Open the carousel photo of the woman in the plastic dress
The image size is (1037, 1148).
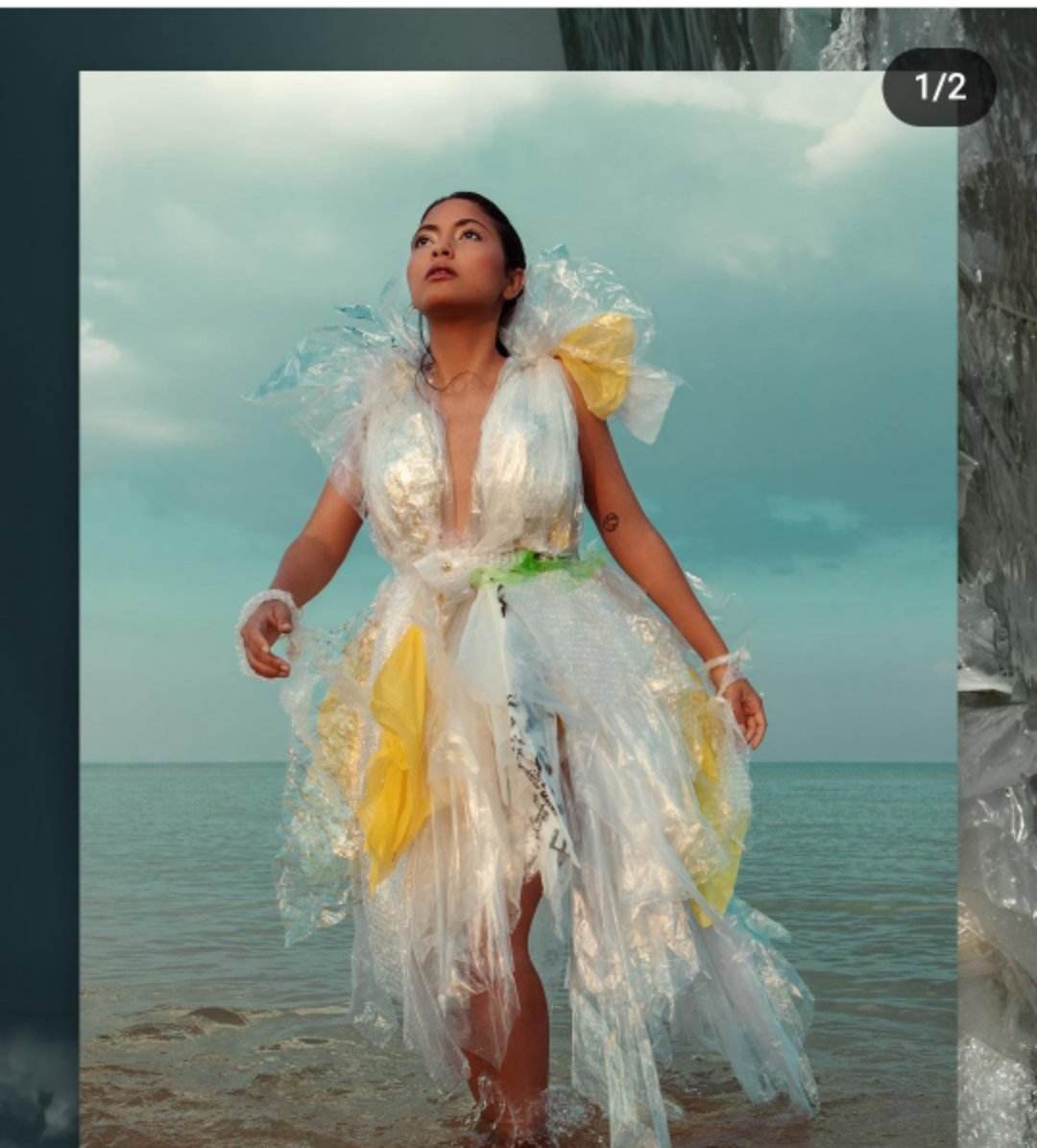pyautogui.click(x=518, y=605)
